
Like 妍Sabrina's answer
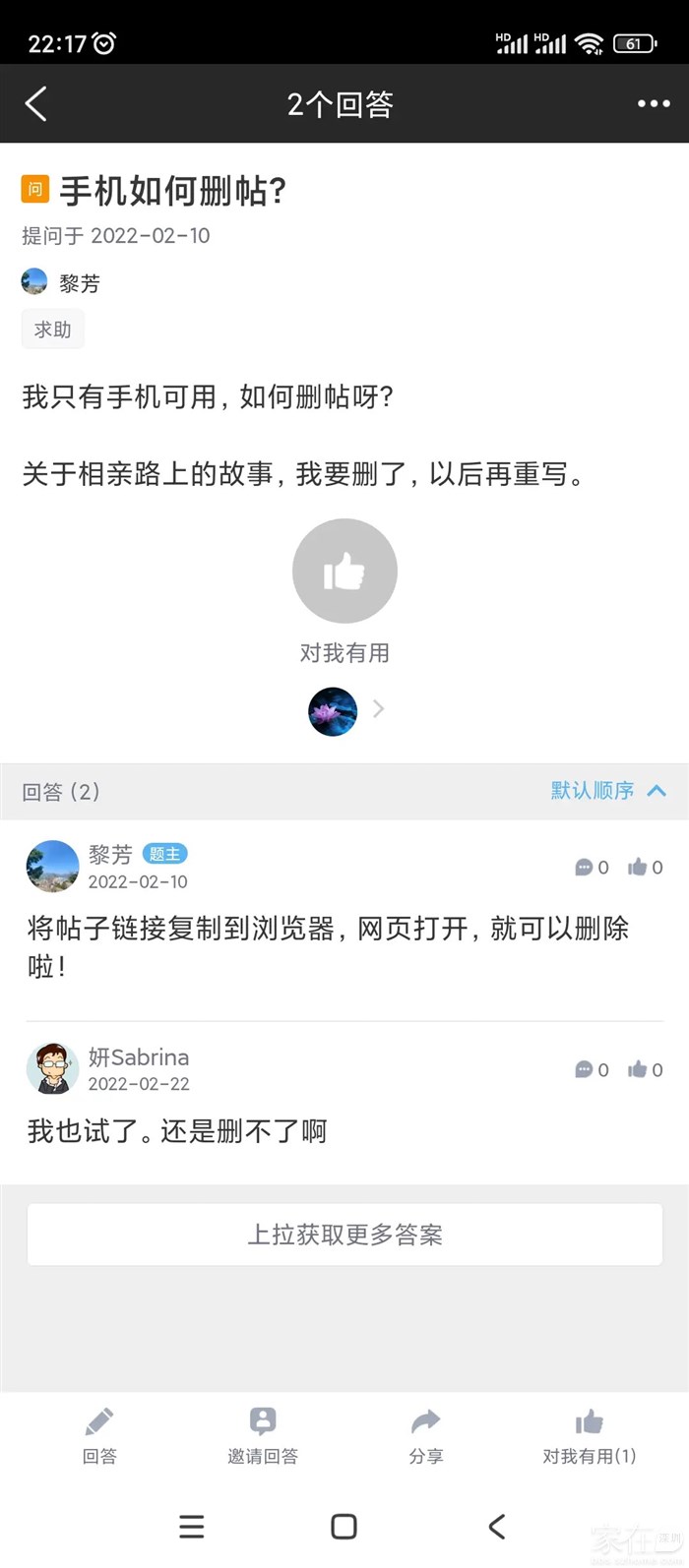[x=645, y=1069]
